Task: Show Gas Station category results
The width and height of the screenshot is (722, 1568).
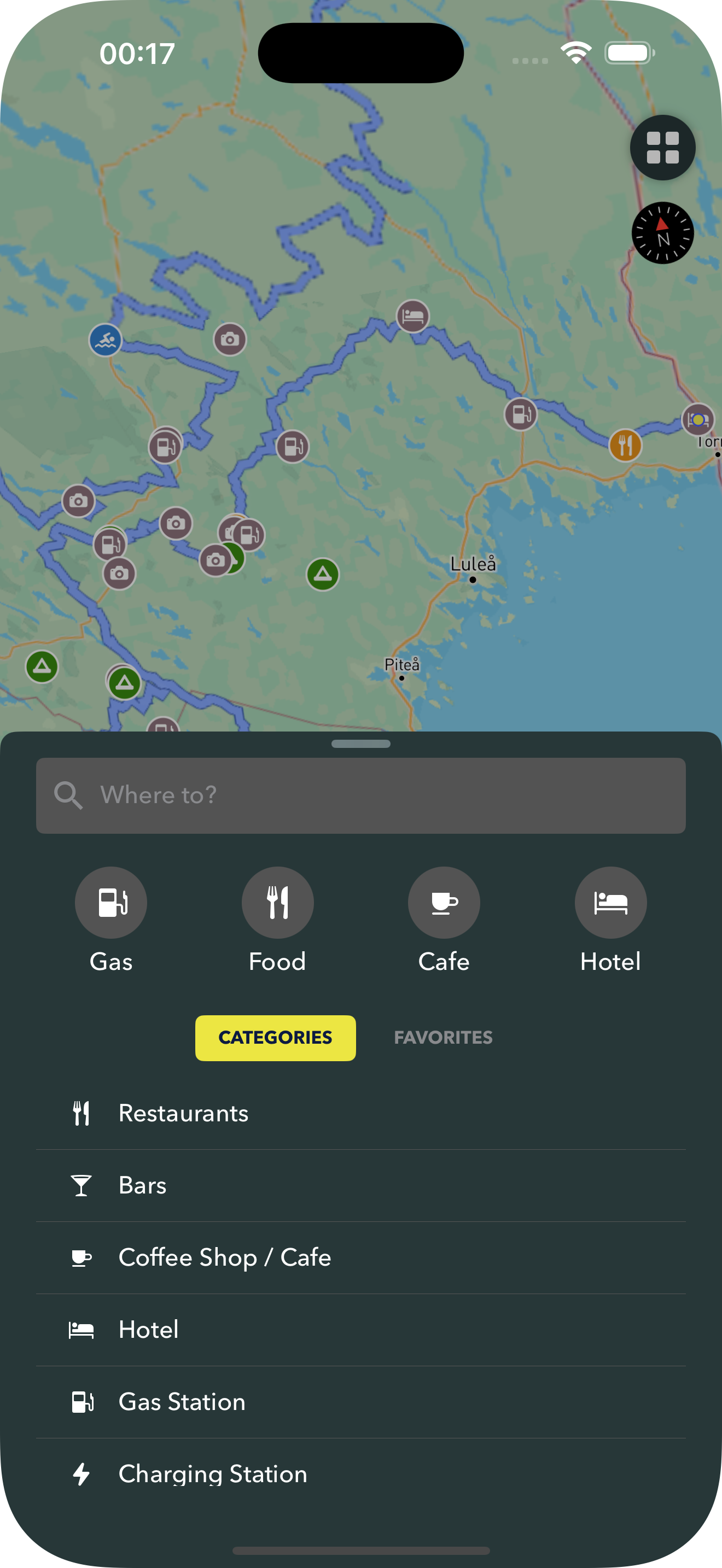Action: click(360, 1401)
